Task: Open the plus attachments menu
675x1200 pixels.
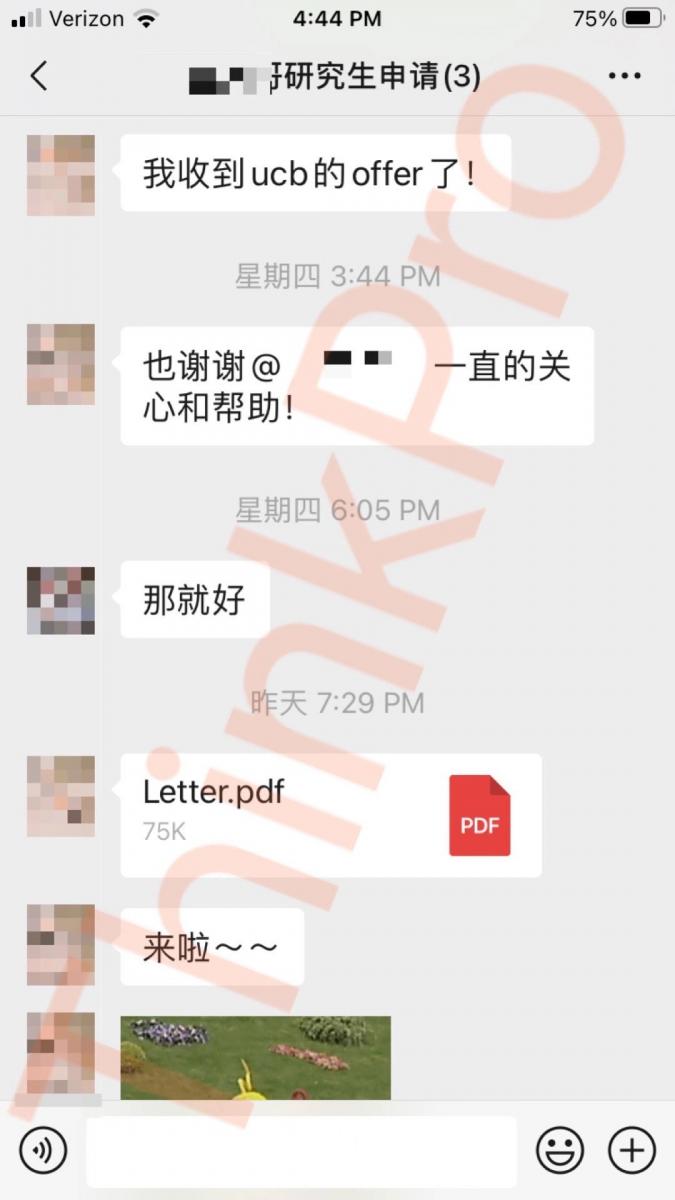Action: pyautogui.click(x=632, y=1150)
